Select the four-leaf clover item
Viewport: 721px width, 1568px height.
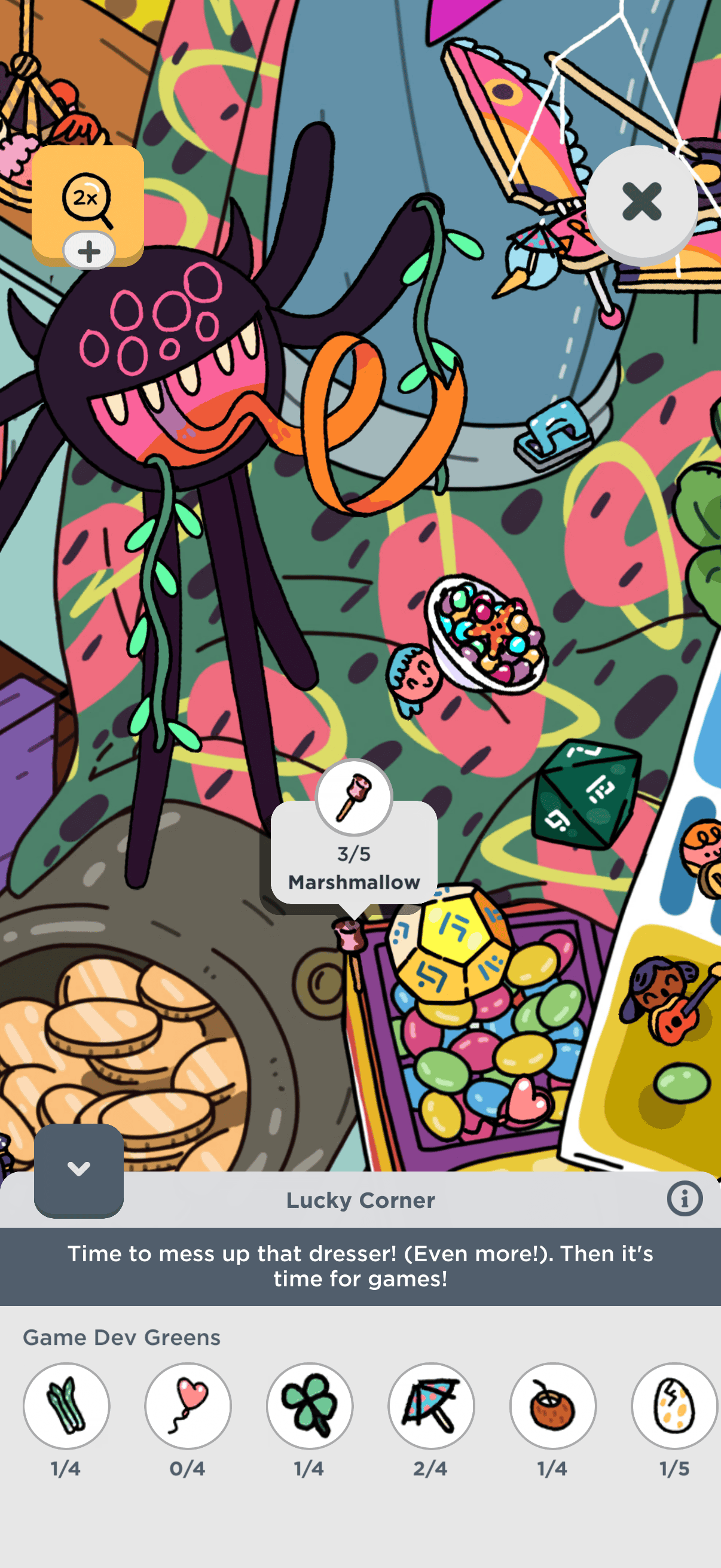pos(310,1405)
